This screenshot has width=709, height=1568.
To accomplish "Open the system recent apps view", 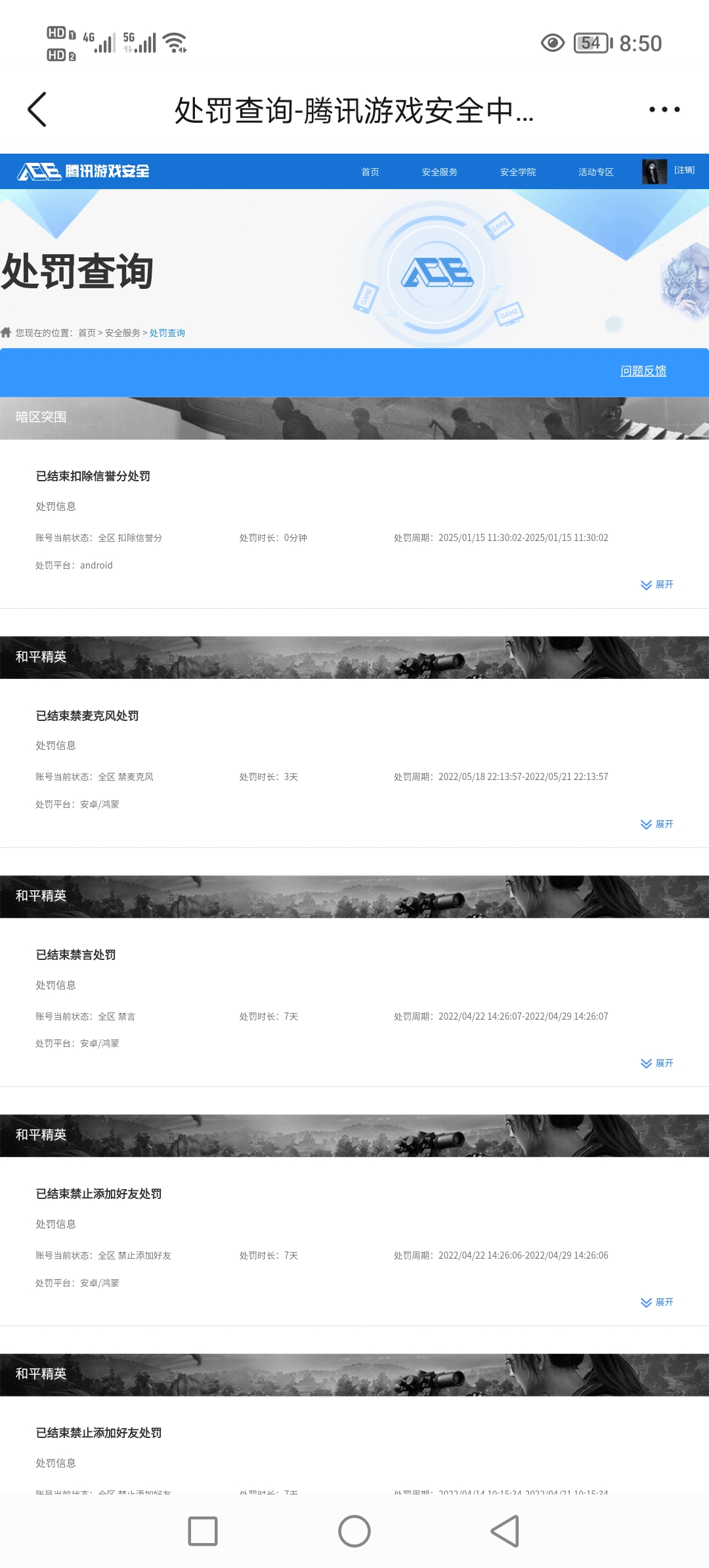I will 203,1531.
